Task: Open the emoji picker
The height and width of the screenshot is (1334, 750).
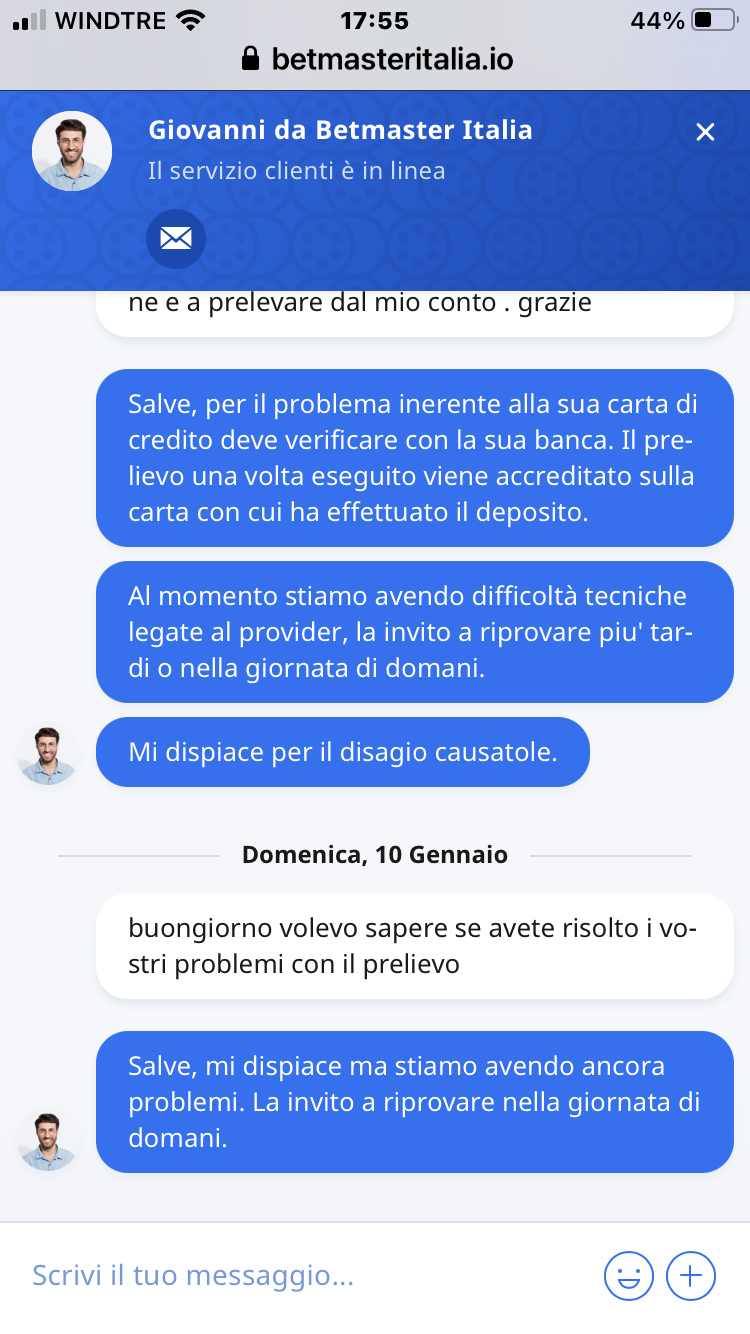Action: pyautogui.click(x=629, y=1276)
